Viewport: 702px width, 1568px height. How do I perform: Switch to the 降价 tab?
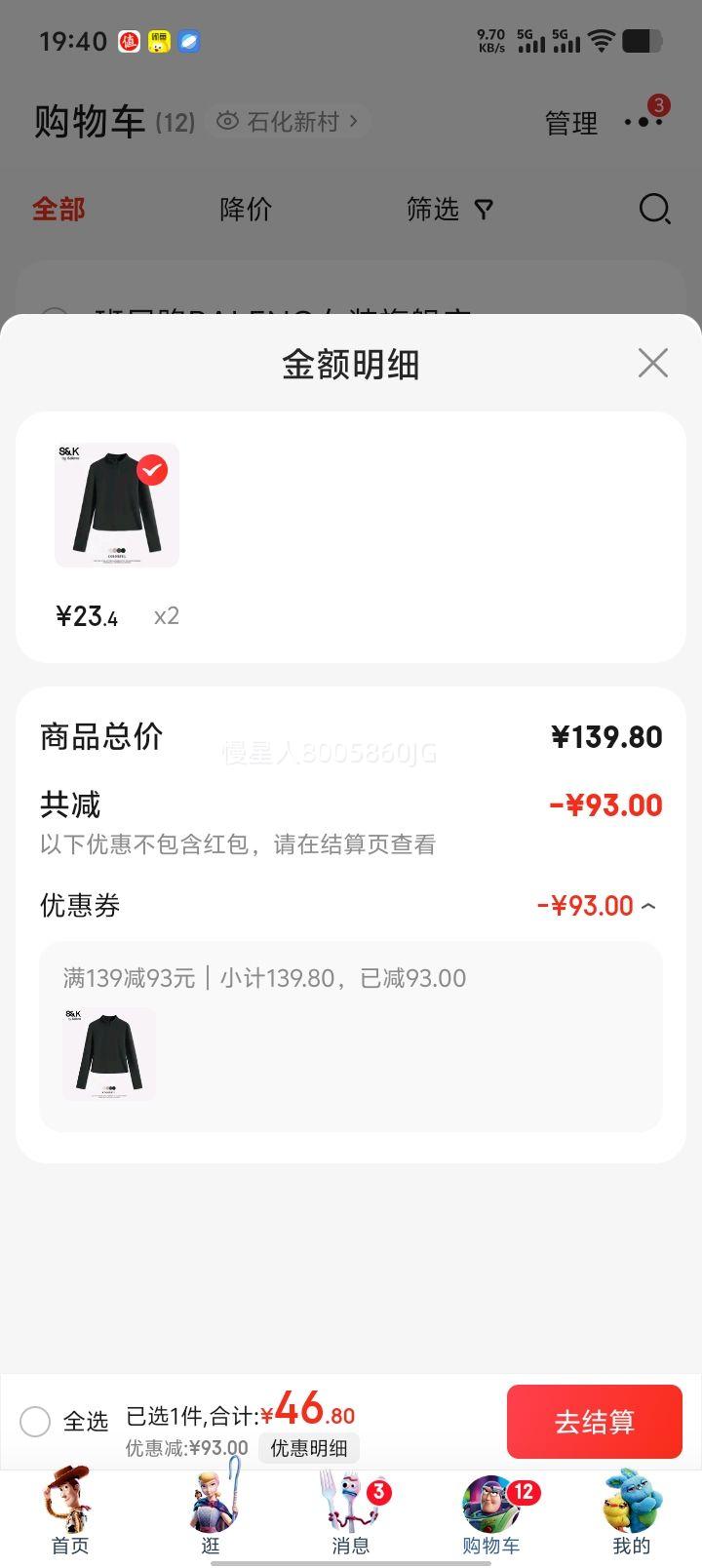[245, 210]
